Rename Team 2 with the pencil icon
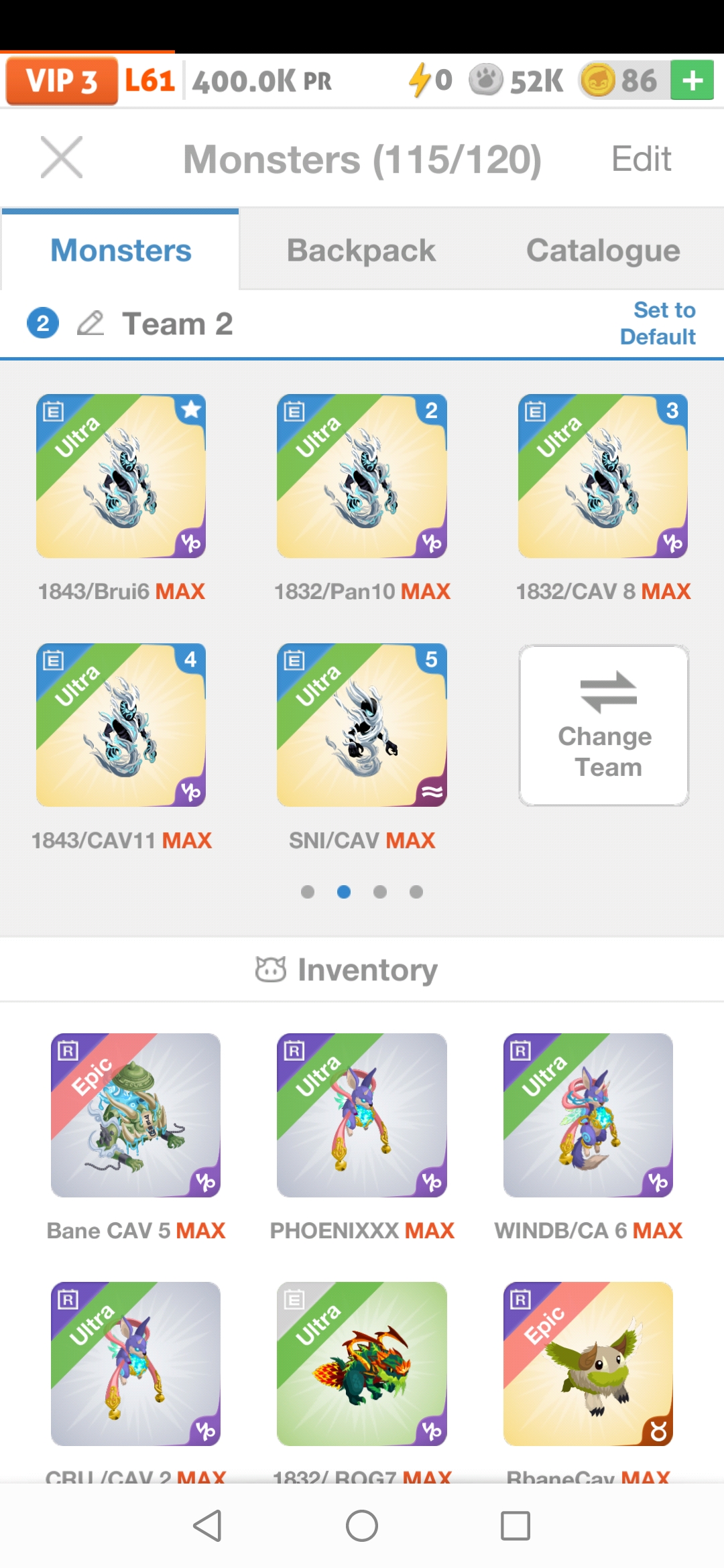This screenshot has height=1568, width=724. pos(90,324)
